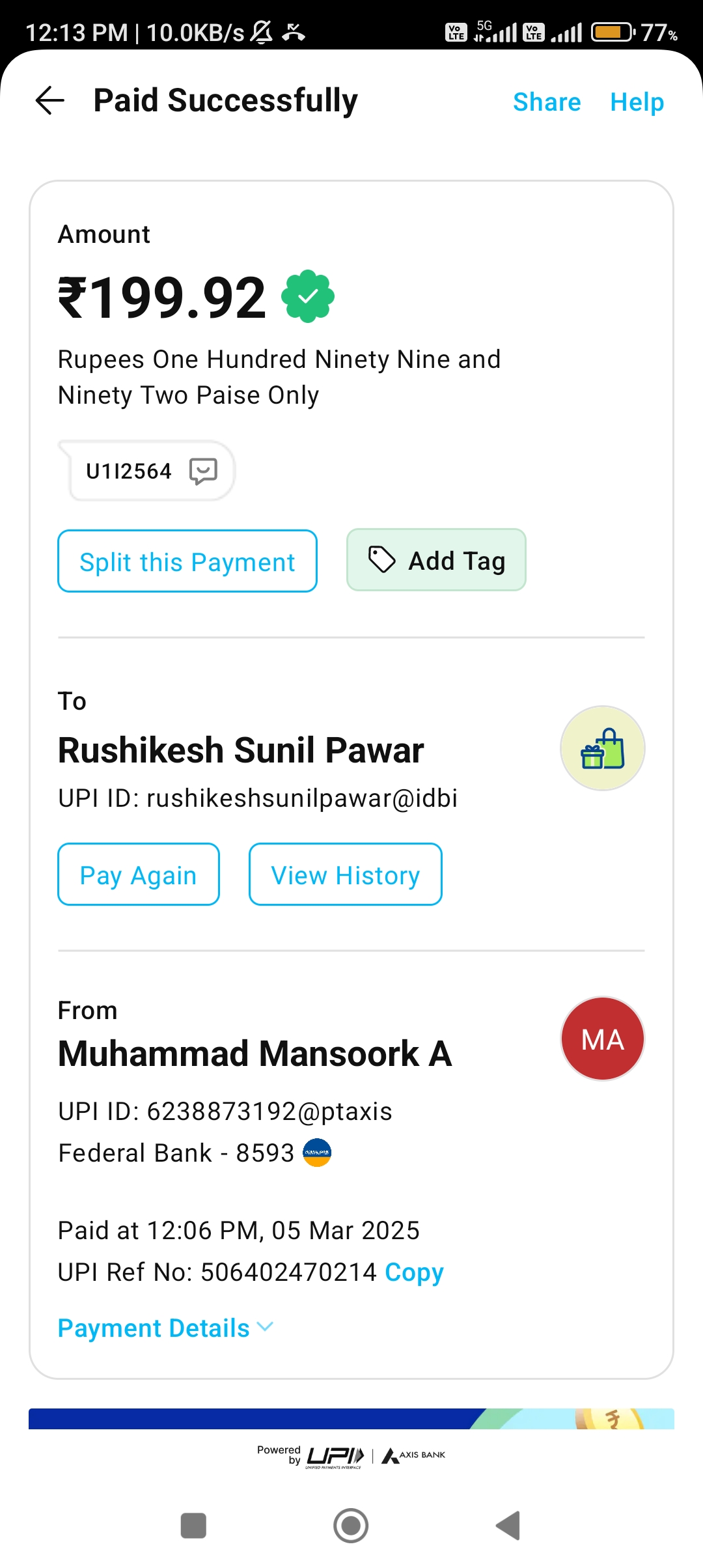
Task: Expand Payment Details
Action: point(166,1328)
